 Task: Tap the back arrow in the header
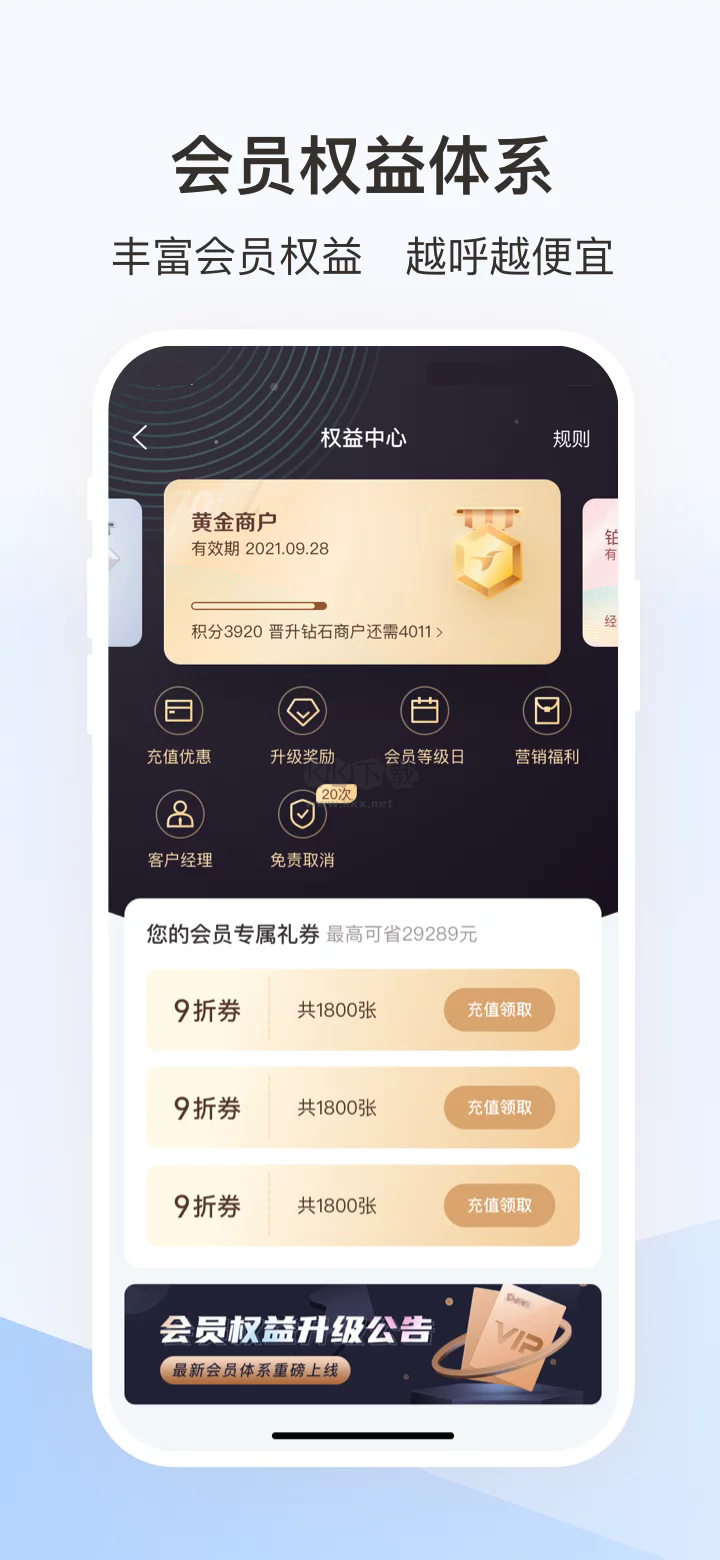point(140,437)
